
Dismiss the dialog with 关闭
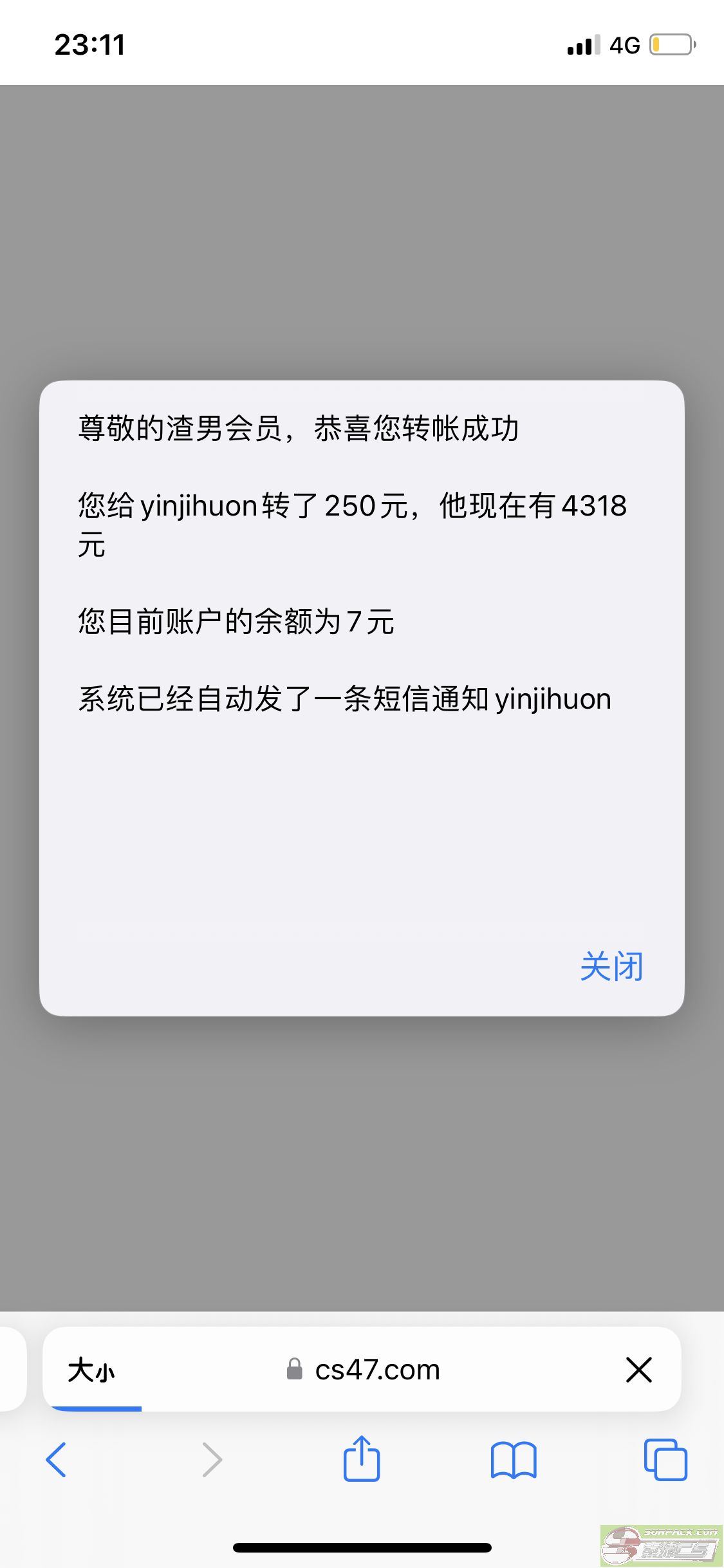coord(611,966)
